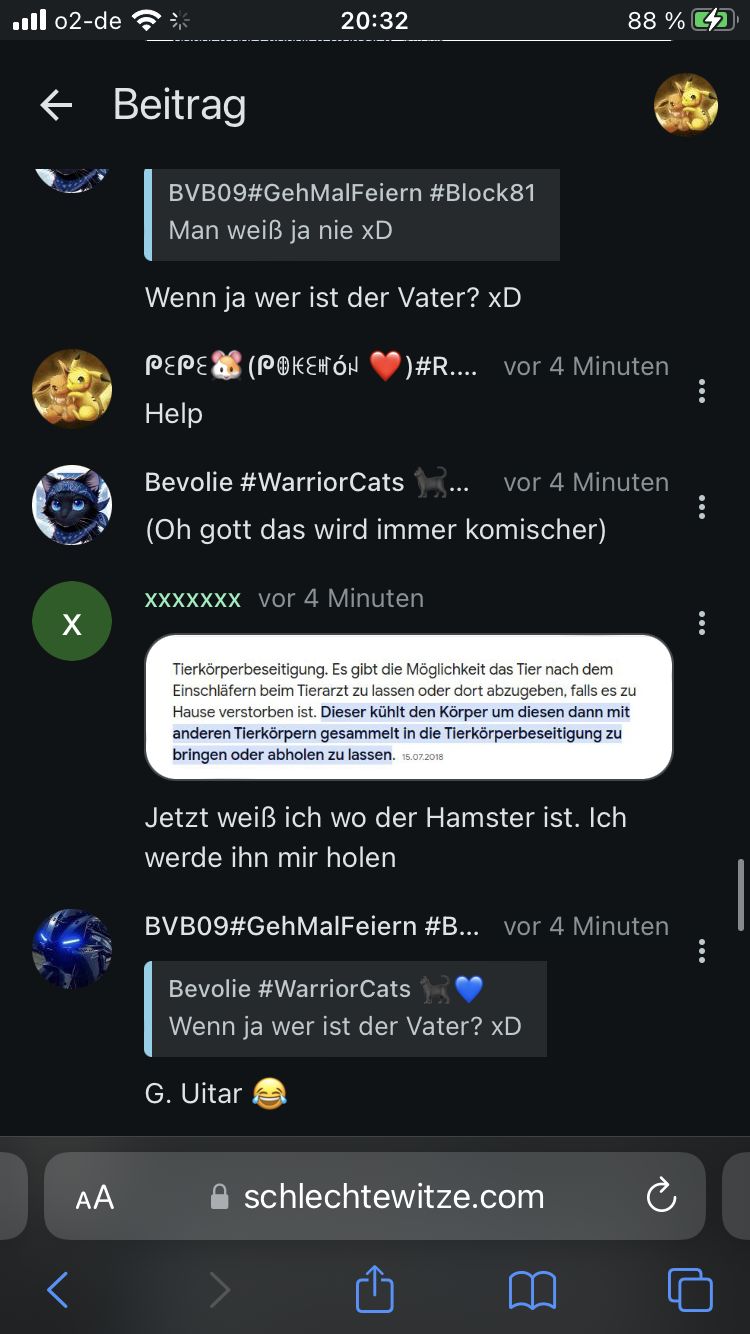The height and width of the screenshot is (1334, 750).
Task: Show all open Safari tabs
Action: tap(690, 1290)
